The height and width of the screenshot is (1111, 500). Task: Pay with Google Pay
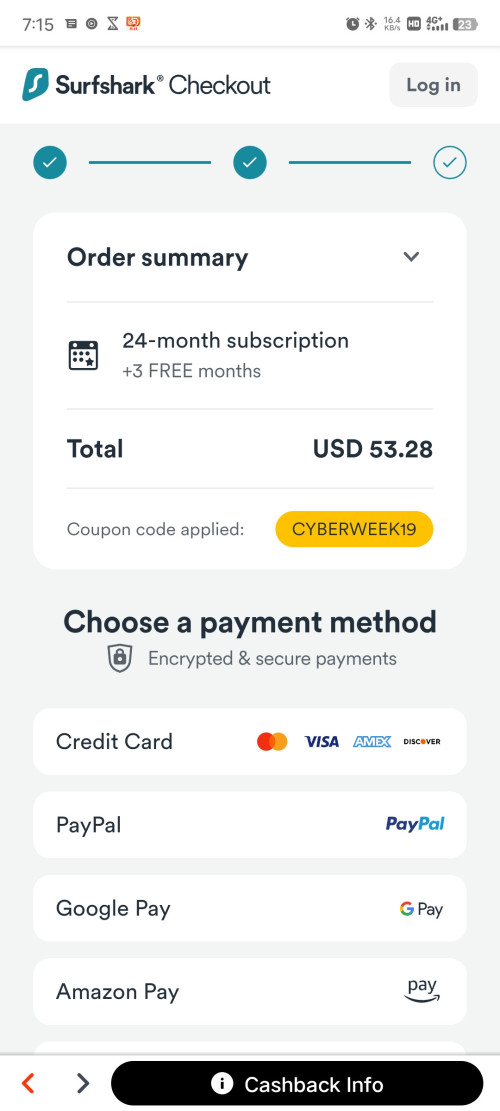click(250, 908)
